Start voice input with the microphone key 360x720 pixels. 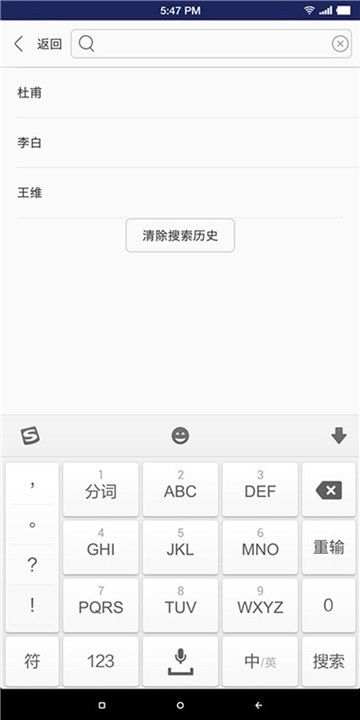180,661
